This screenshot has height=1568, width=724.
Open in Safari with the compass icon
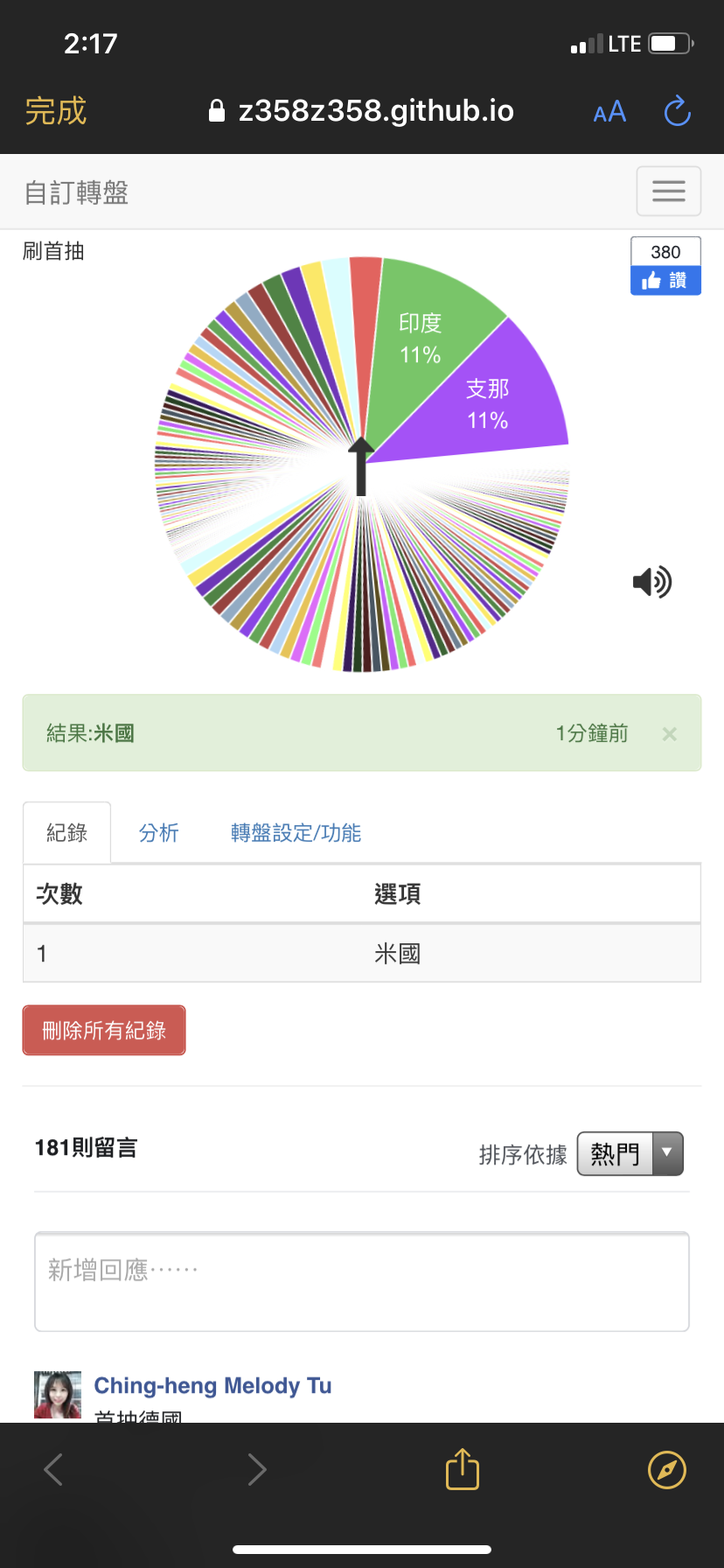tap(667, 1470)
